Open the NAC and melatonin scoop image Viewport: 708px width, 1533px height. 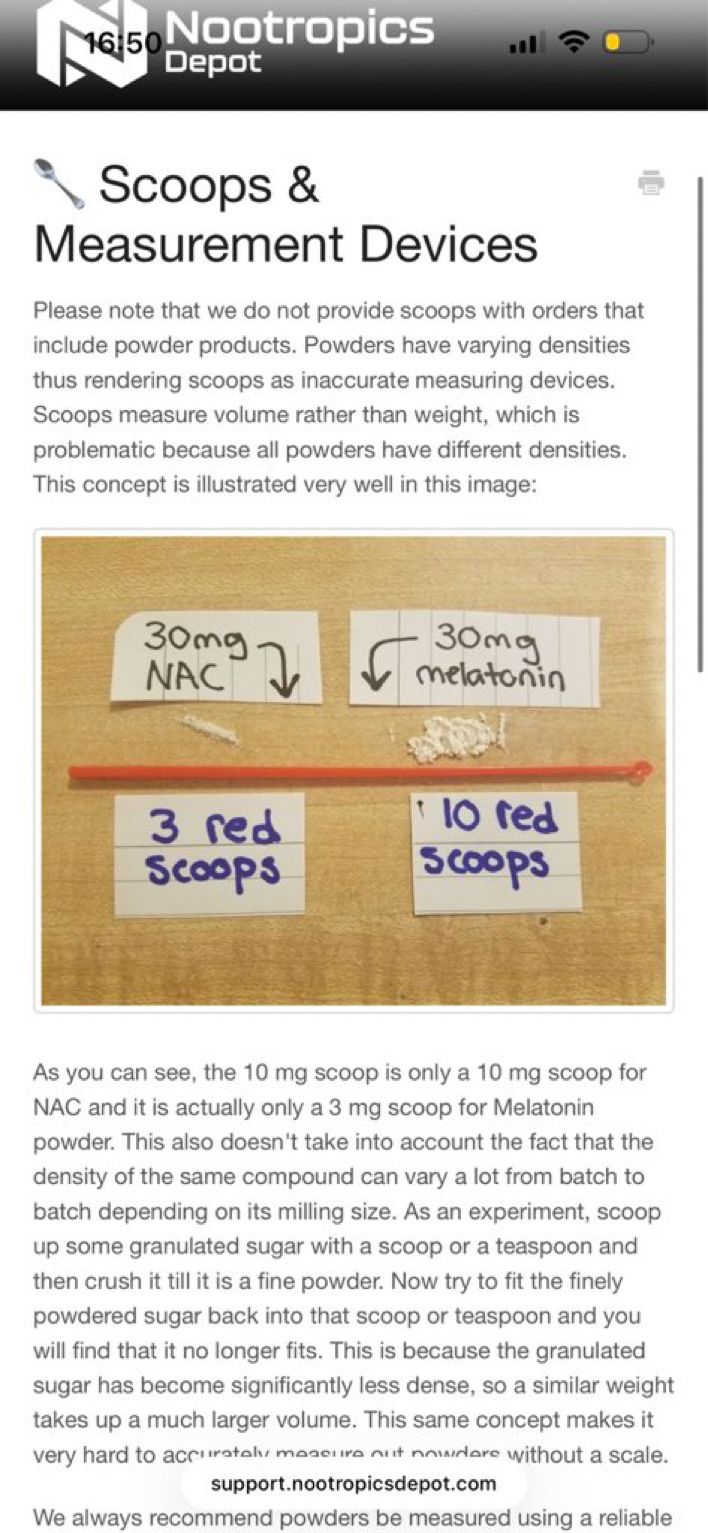(x=353, y=770)
